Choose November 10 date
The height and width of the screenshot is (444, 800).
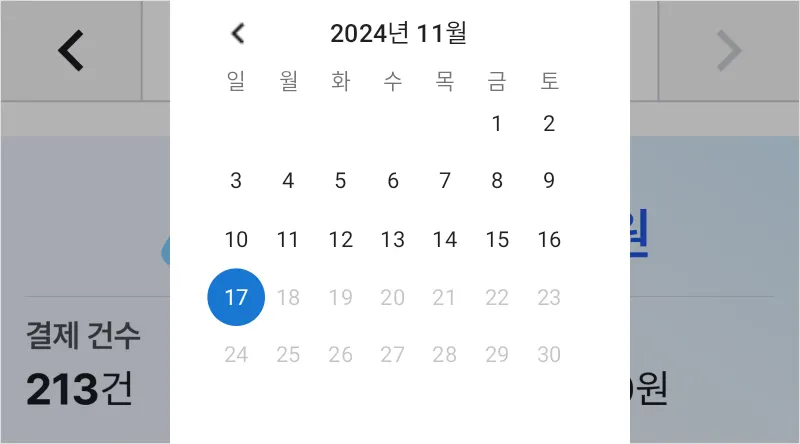point(236,240)
